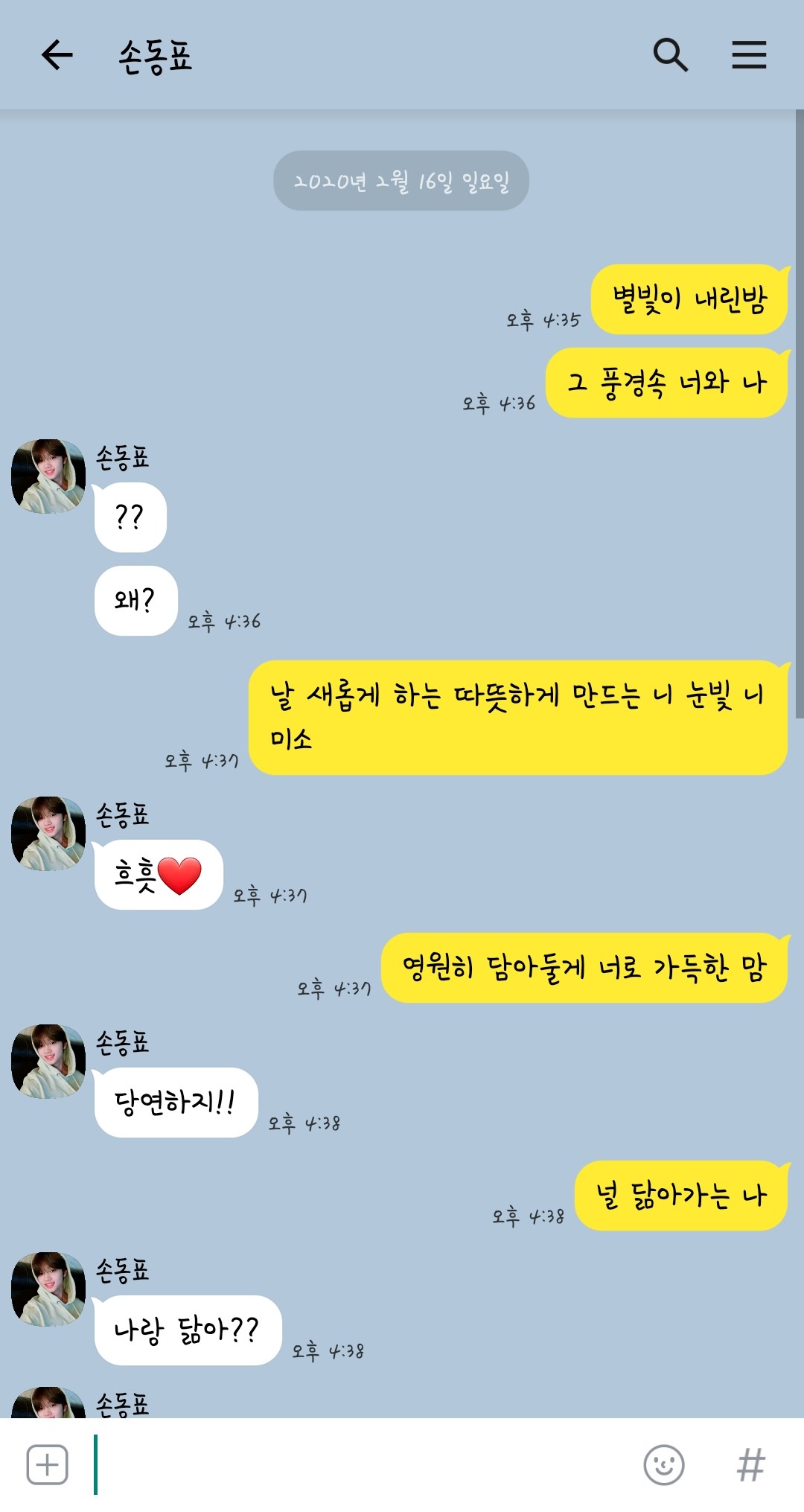Go back from the 손동표 chat
Viewport: 804px width, 1512px height.
[57, 55]
